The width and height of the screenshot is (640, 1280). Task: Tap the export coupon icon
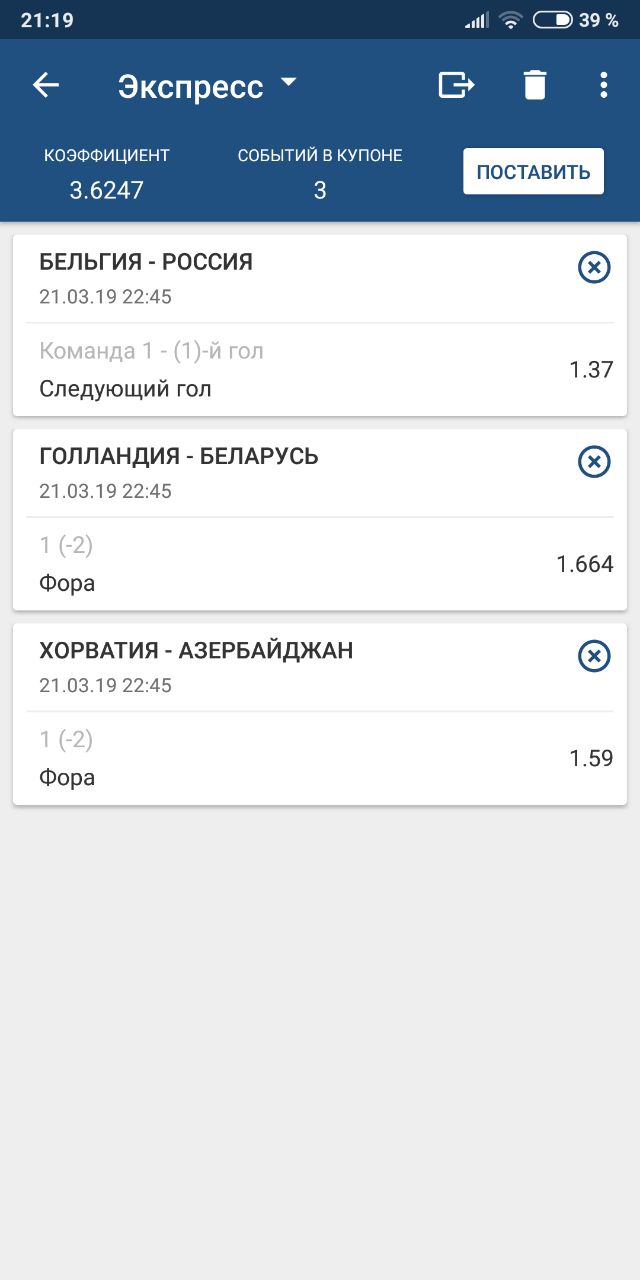457,86
